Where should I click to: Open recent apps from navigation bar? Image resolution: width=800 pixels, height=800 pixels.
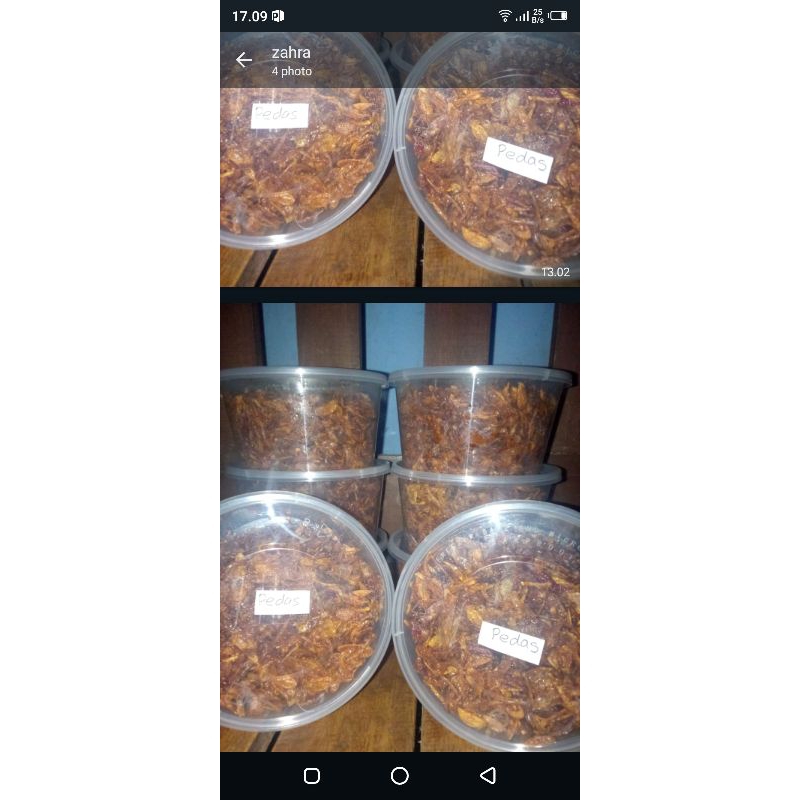click(x=312, y=776)
